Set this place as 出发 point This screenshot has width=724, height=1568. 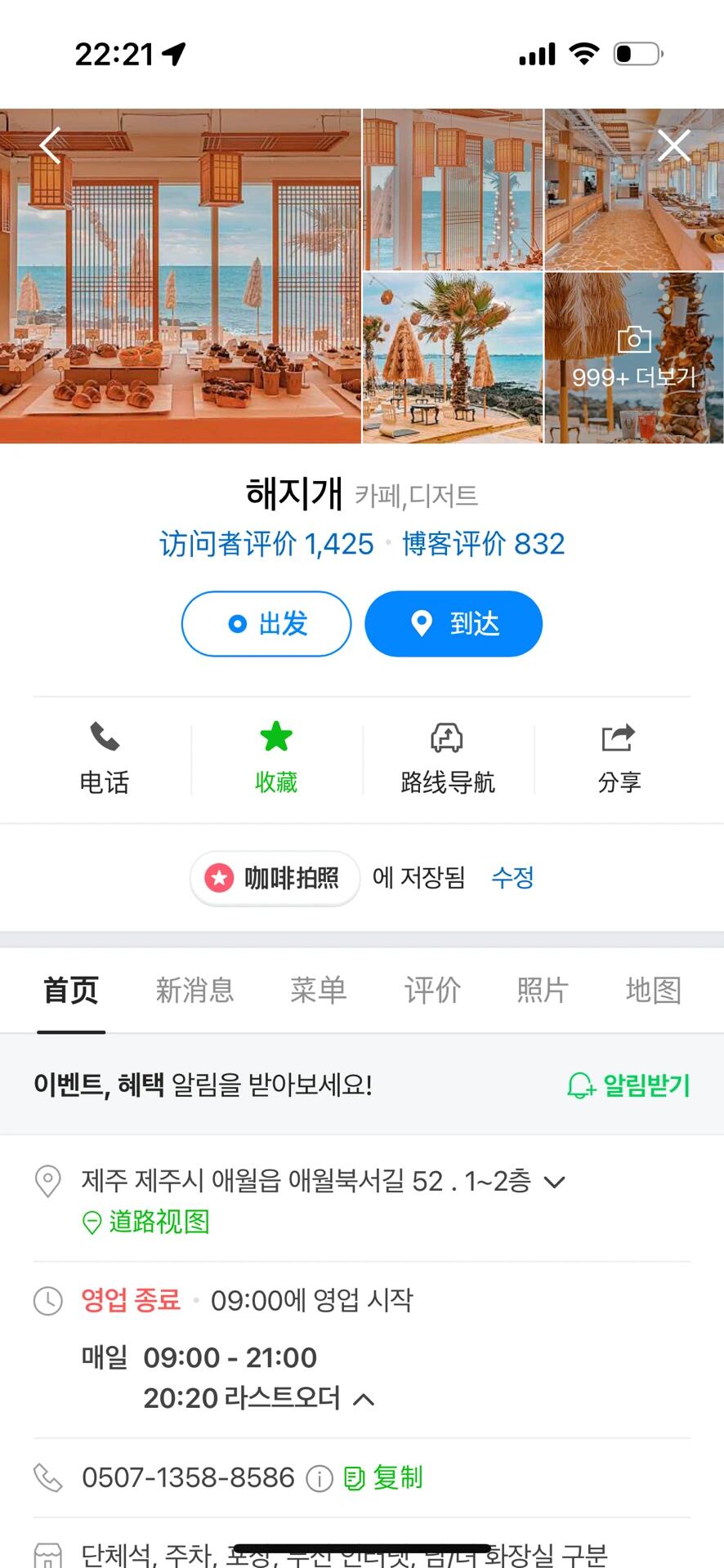pyautogui.click(x=266, y=624)
